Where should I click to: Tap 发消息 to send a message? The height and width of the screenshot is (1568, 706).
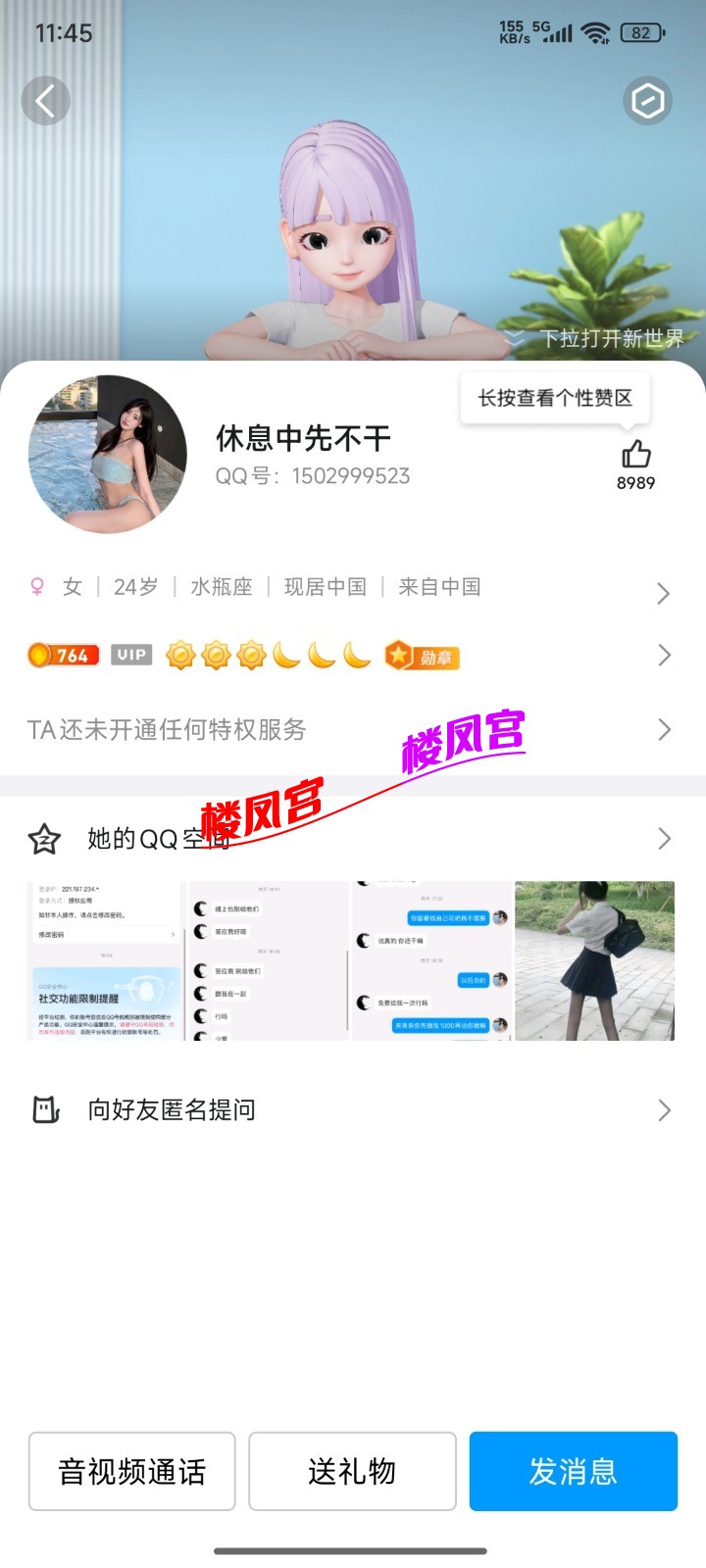click(573, 1471)
